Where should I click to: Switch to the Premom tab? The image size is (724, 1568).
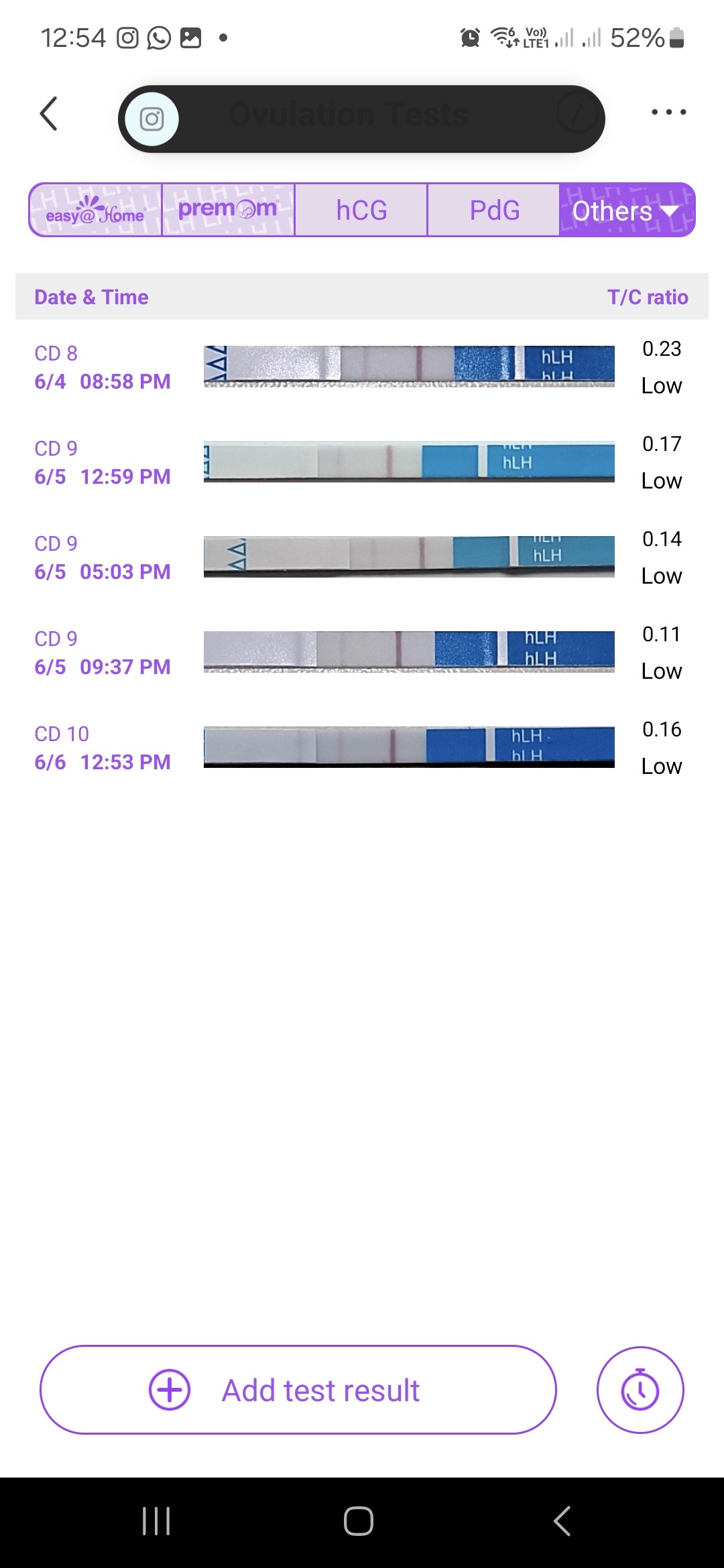228,210
